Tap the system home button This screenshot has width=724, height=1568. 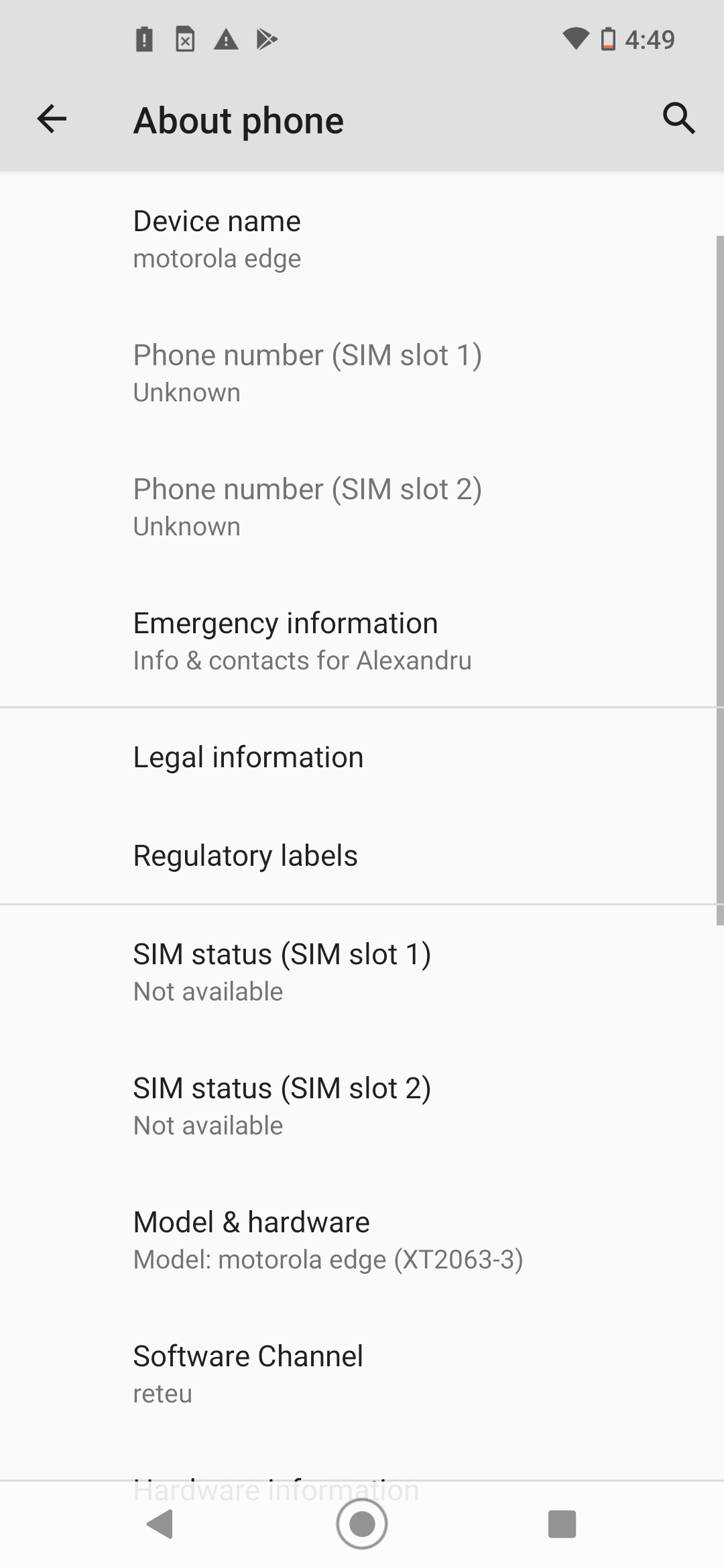tap(362, 1524)
